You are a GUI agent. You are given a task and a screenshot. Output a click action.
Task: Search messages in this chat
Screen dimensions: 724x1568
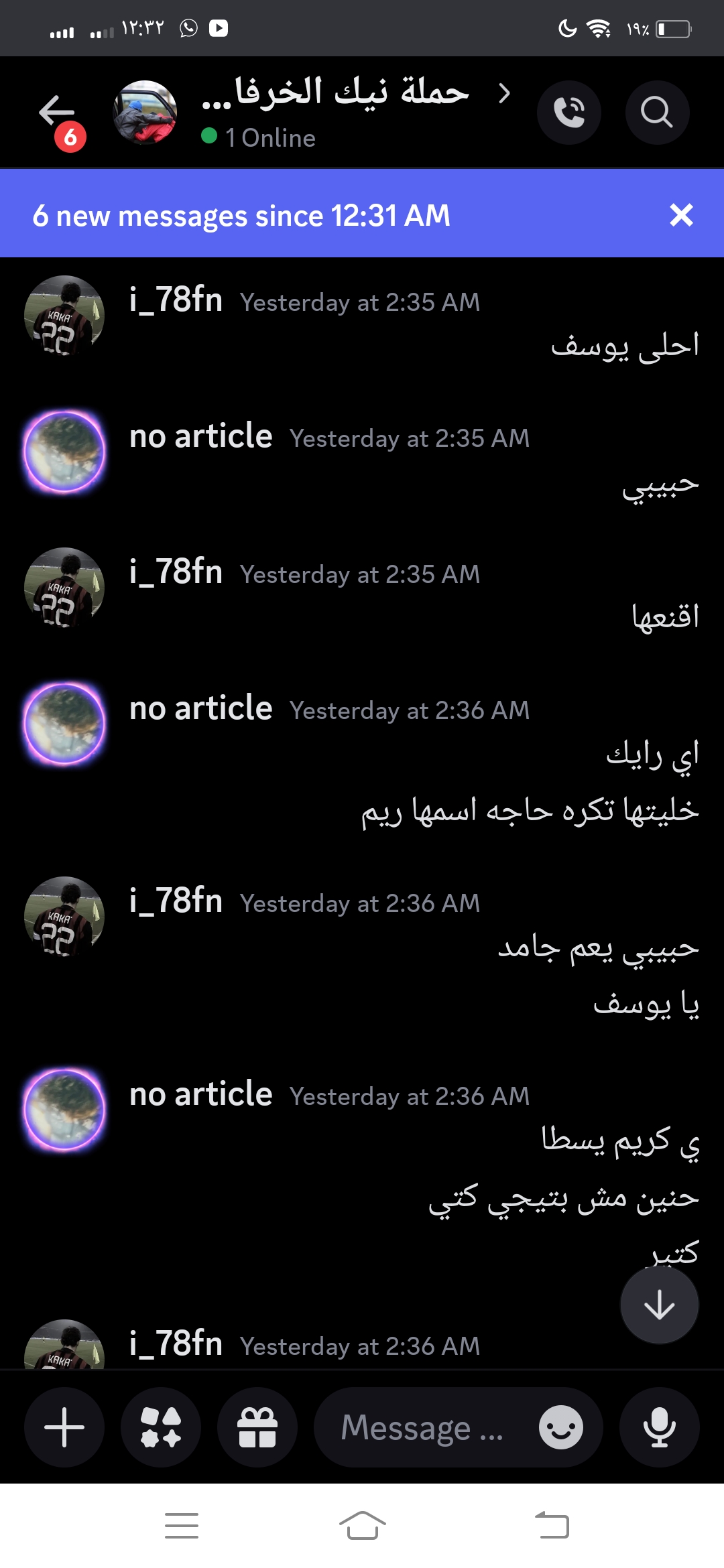point(657,112)
